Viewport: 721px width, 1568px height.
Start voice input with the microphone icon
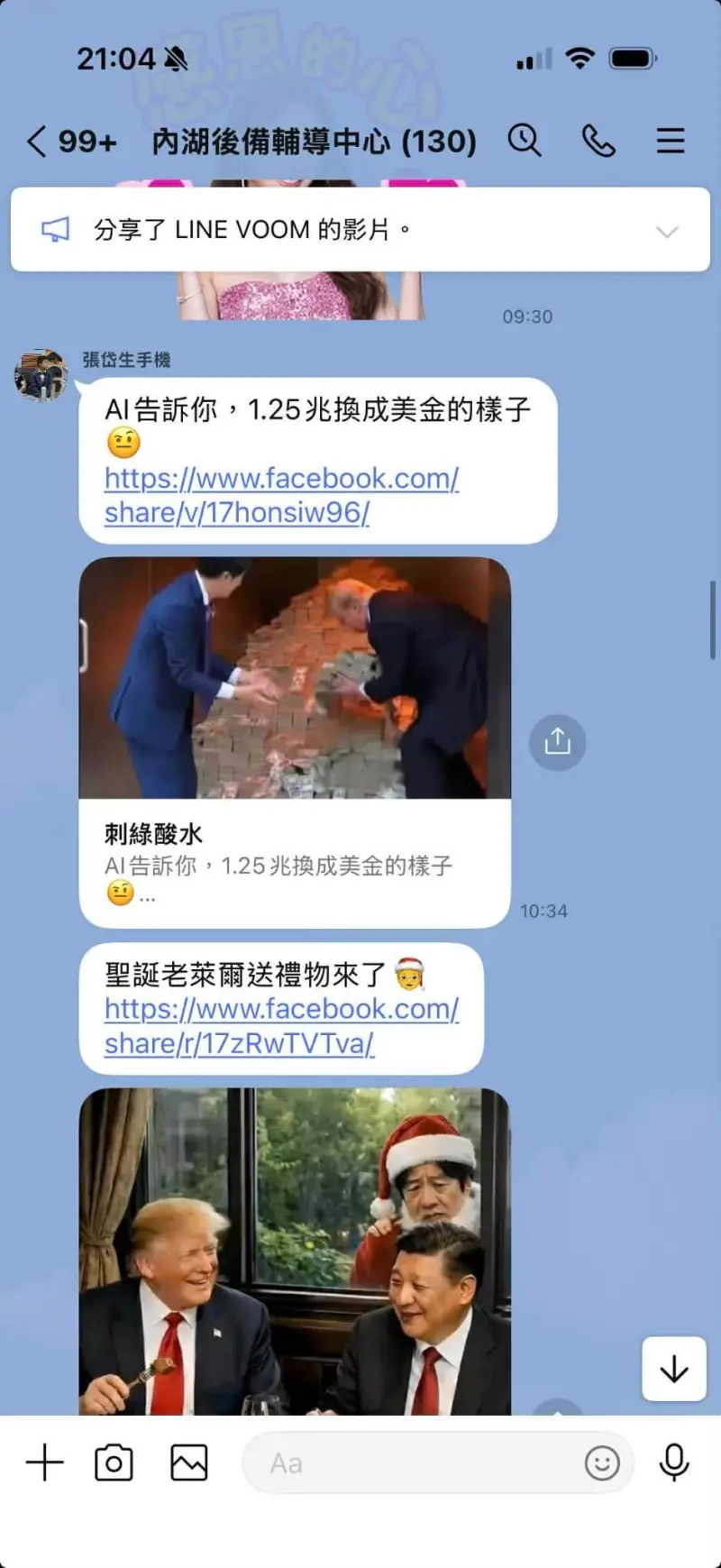pos(676,1463)
